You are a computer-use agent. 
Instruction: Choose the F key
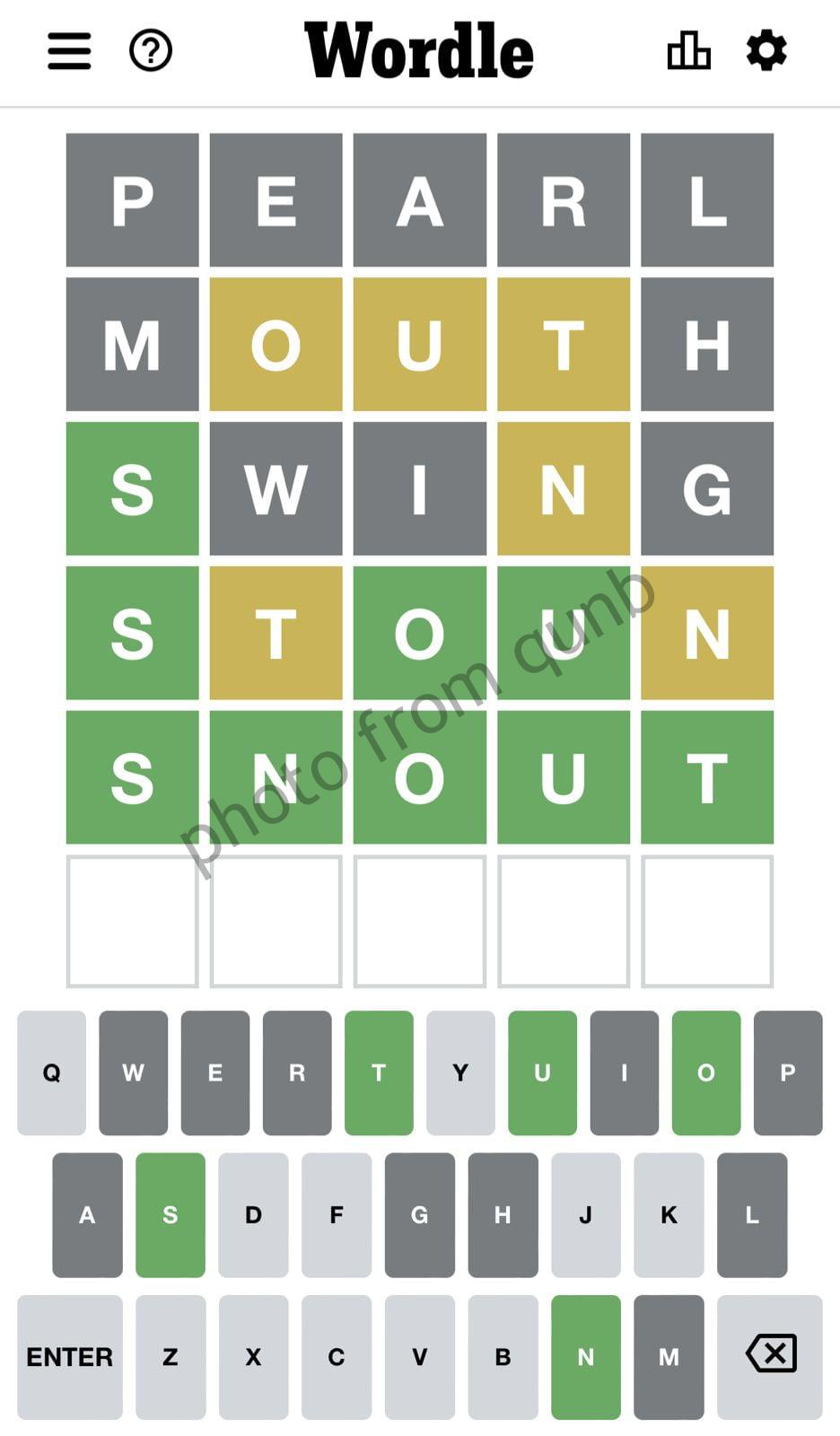point(337,1214)
